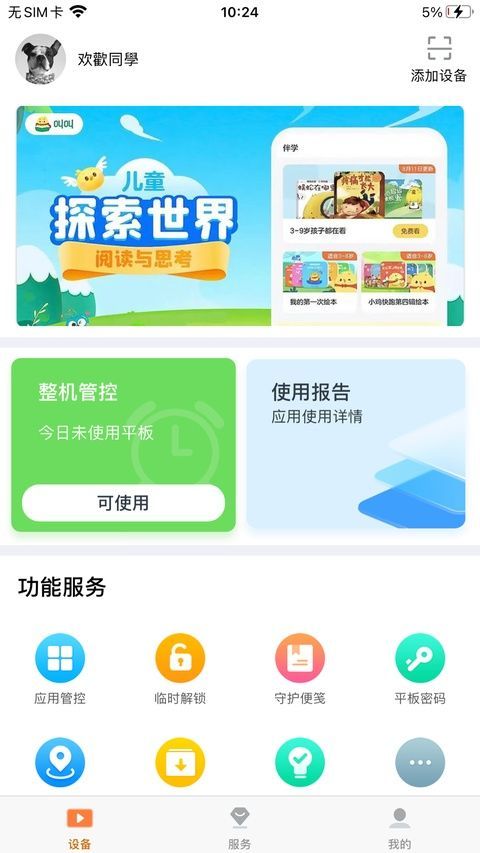
Task: Select the 设备 tab
Action: point(79,829)
